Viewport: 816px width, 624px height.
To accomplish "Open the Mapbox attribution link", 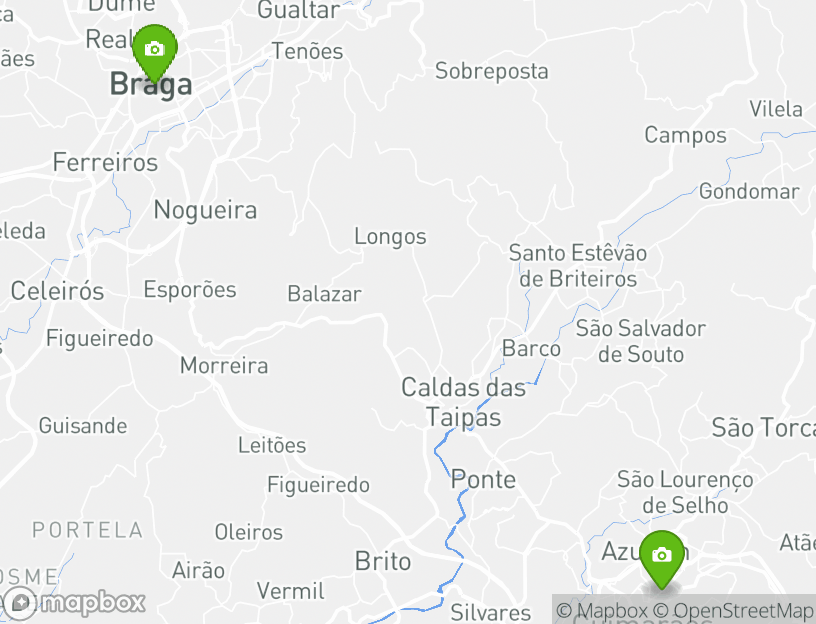I will pyautogui.click(x=602, y=610).
